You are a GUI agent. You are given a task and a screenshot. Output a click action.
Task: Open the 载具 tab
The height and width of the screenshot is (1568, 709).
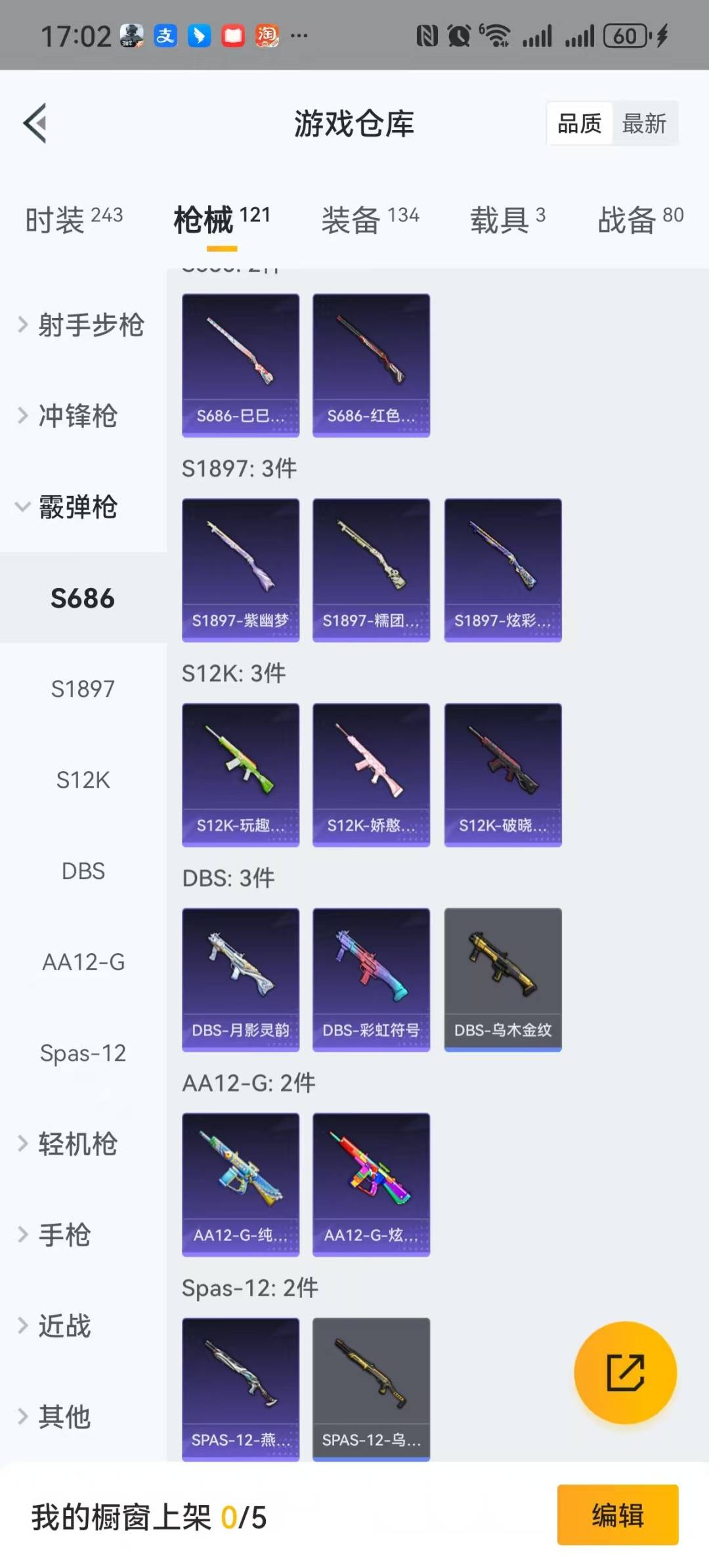point(507,219)
